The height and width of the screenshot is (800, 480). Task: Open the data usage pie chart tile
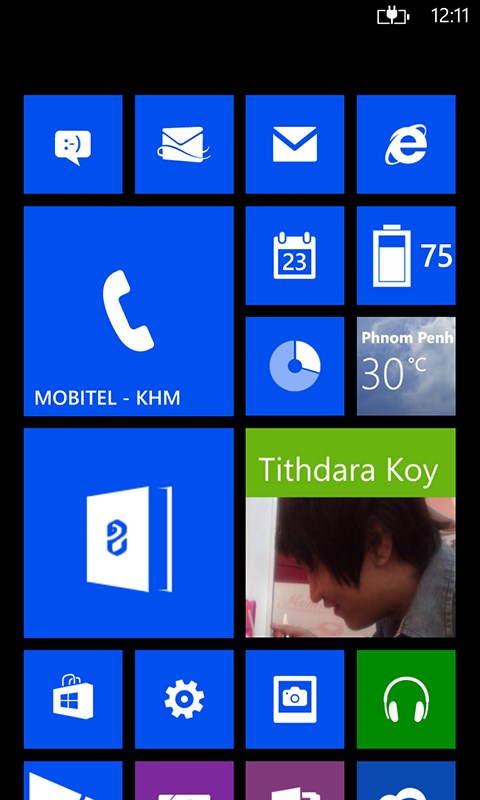pos(295,366)
